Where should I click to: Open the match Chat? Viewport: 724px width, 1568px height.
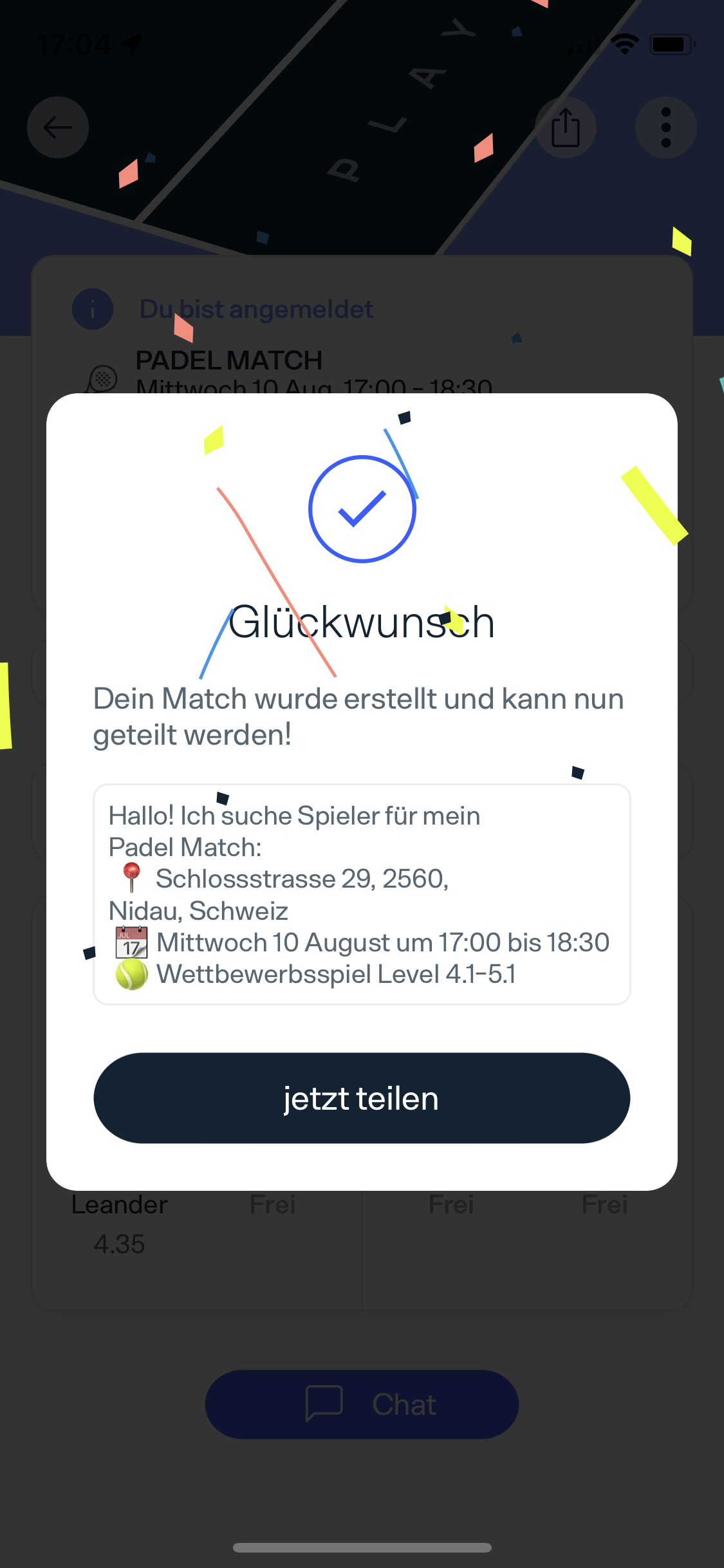[362, 1405]
